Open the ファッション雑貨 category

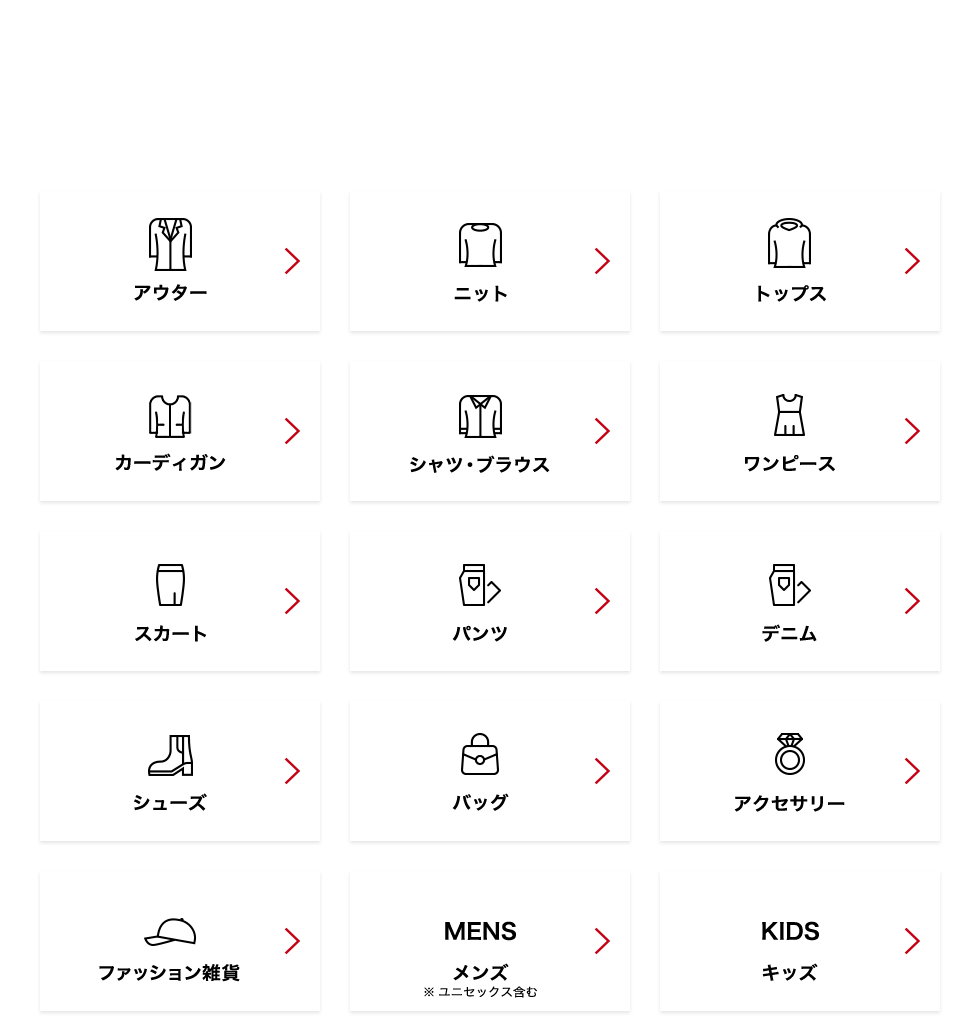180,942
